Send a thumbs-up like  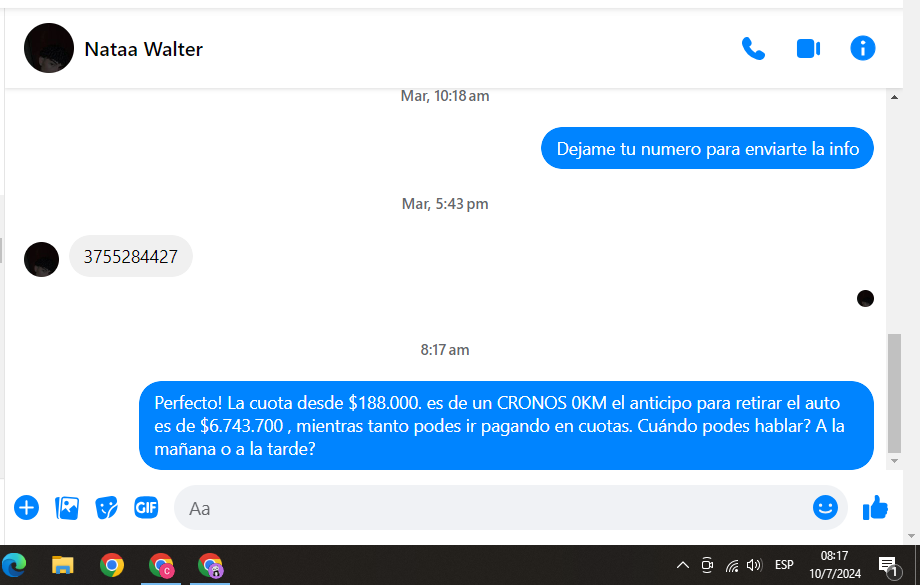click(875, 508)
